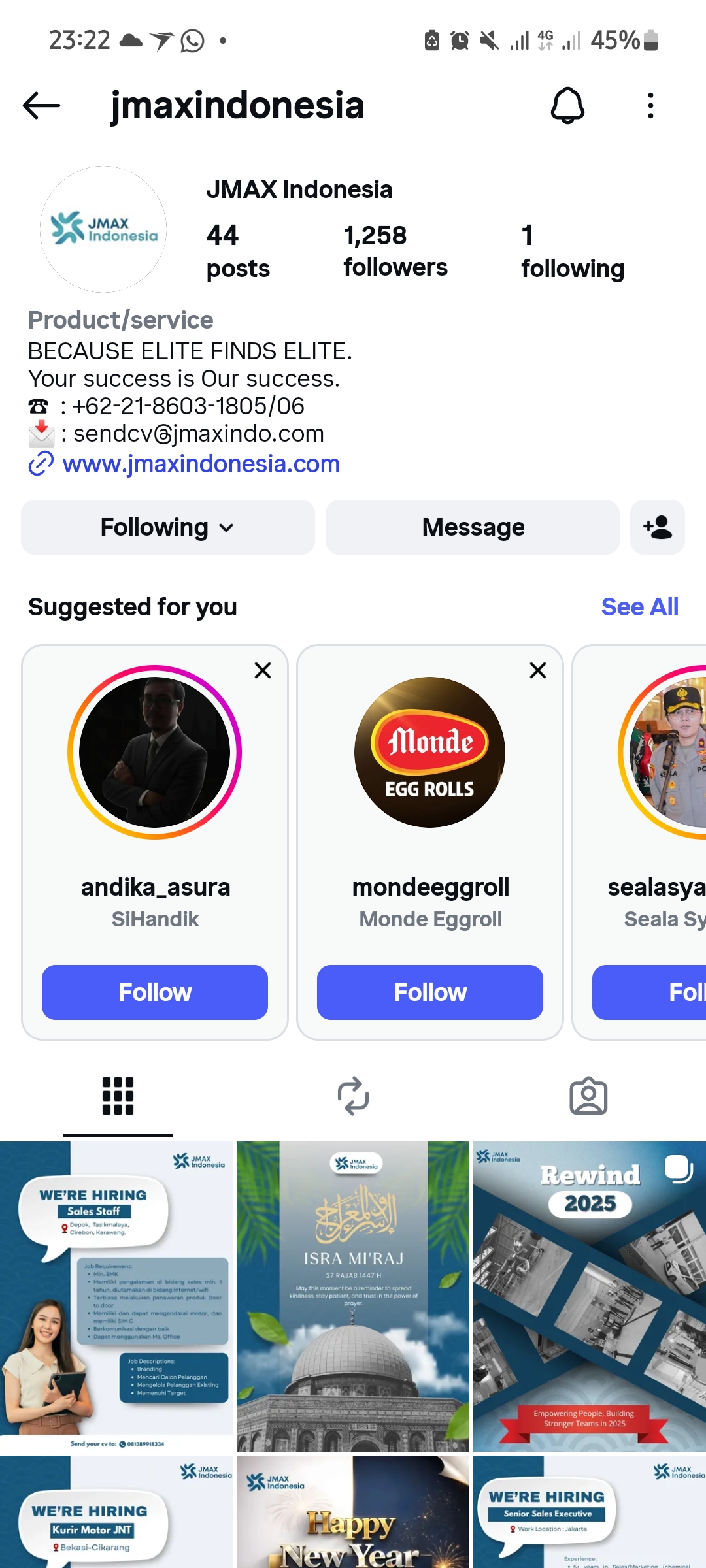This screenshot has height=1568, width=706.
Task: Open the www.jmaxindonesia.com link
Action: pyautogui.click(x=201, y=464)
